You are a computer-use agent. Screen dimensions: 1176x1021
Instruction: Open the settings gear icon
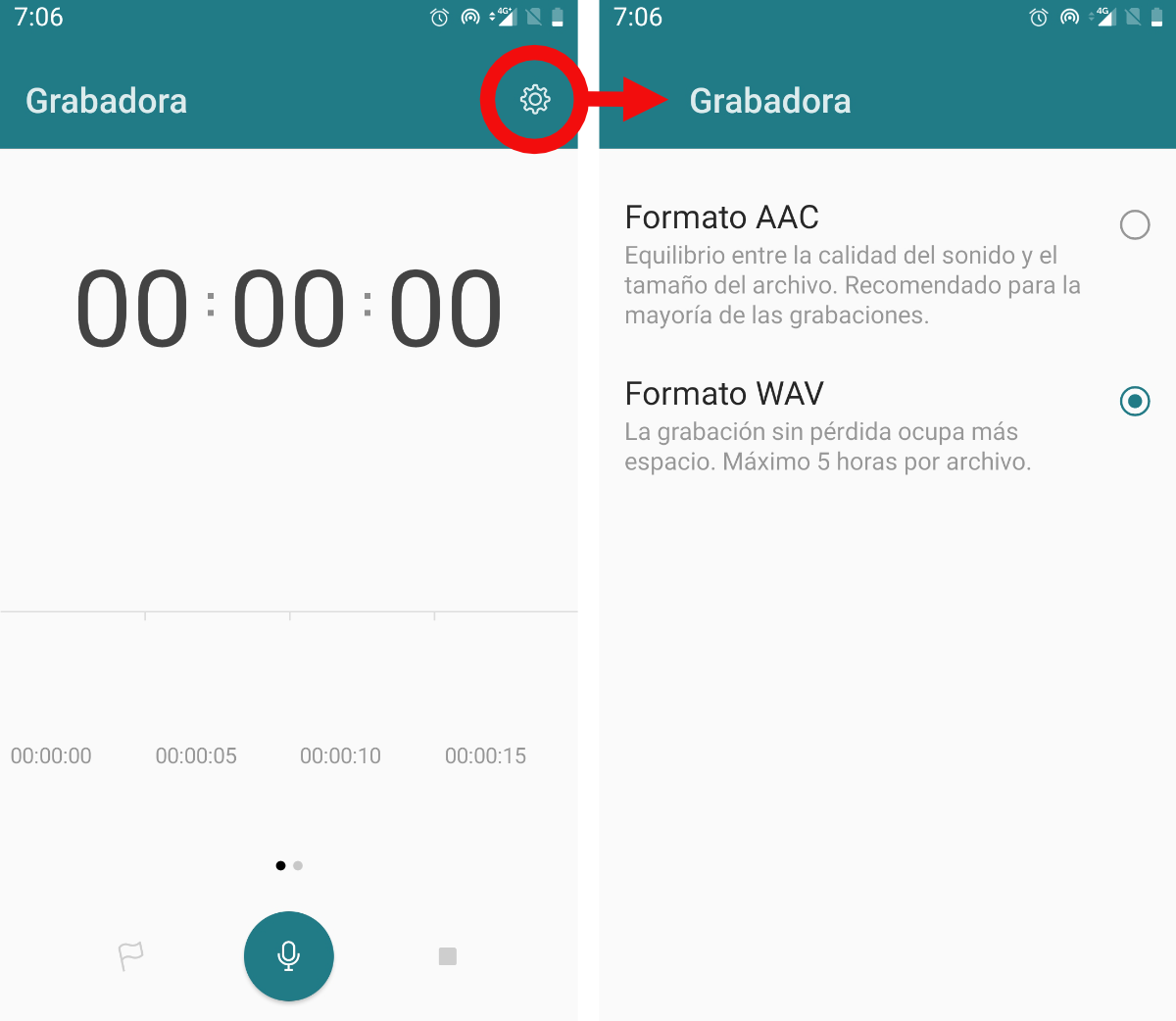pyautogui.click(x=534, y=99)
